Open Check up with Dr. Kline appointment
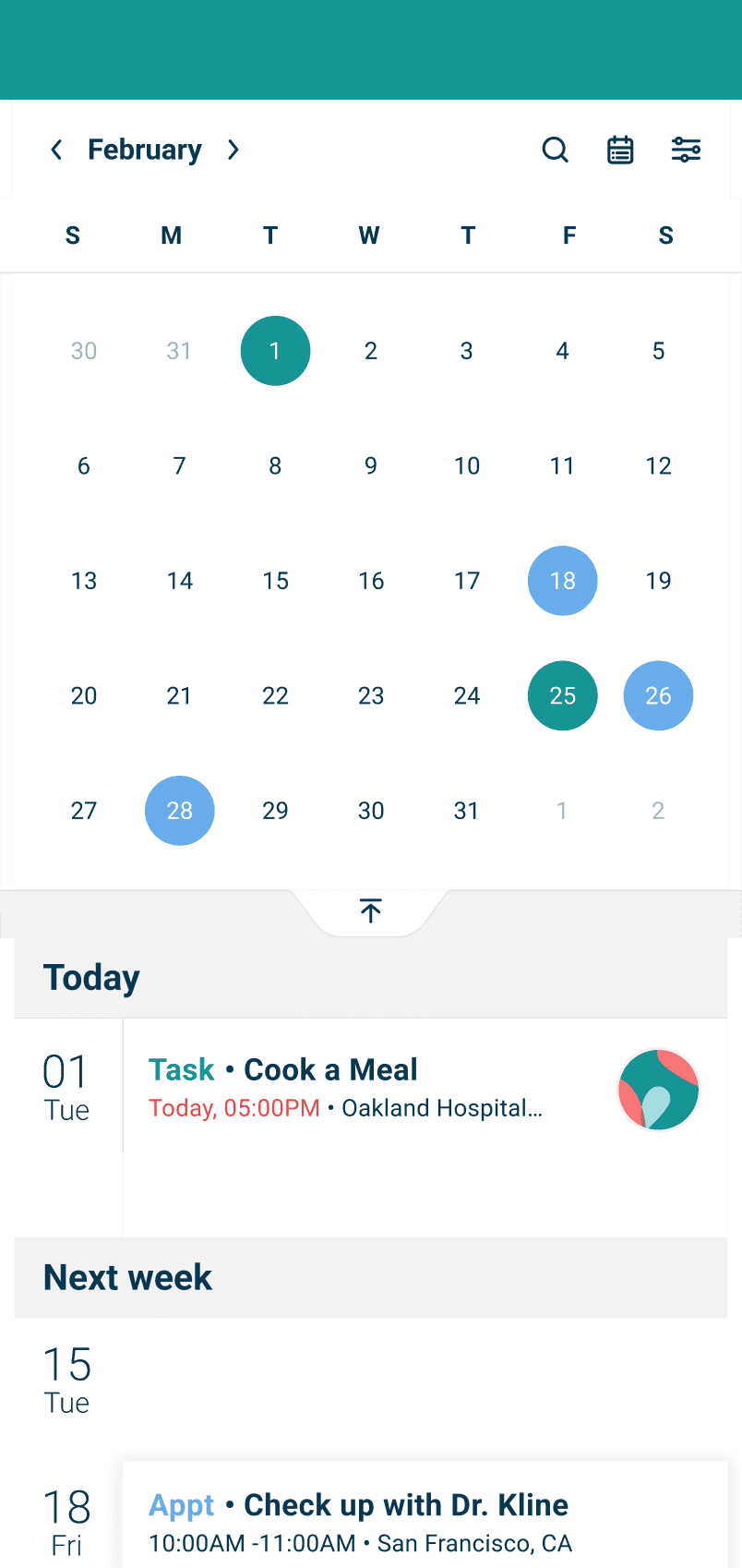Screen dimensions: 742x1568 pyautogui.click(x=406, y=1514)
